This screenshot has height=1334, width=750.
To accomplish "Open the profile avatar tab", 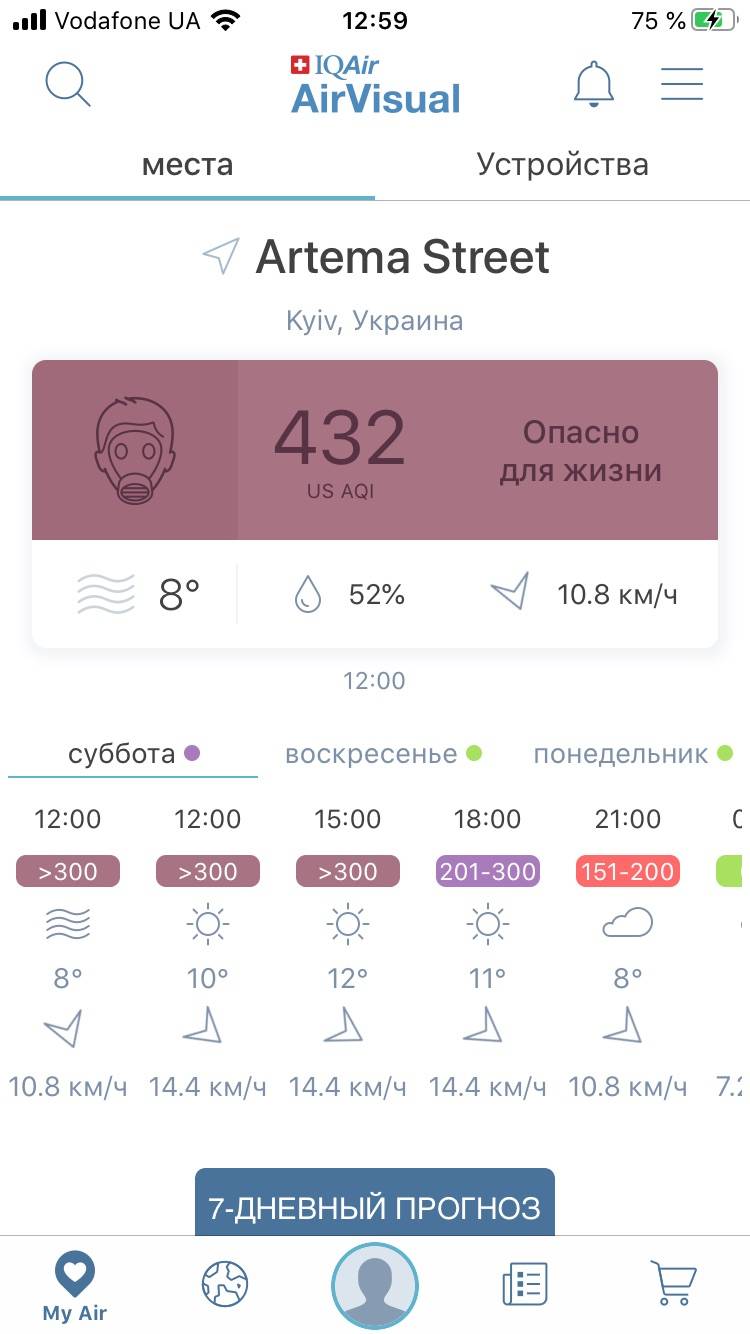I will click(375, 1285).
